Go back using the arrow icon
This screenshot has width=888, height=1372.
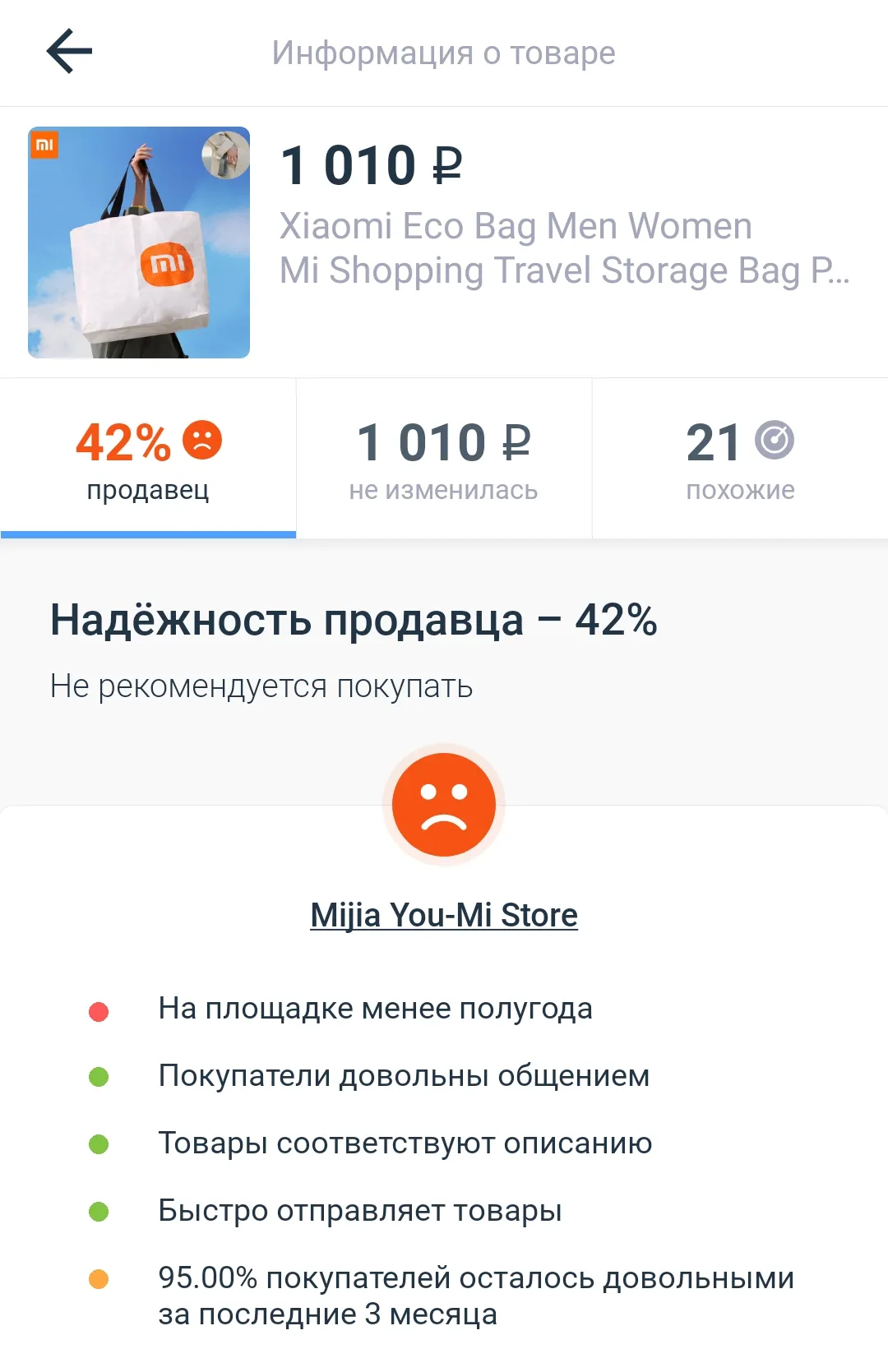(x=69, y=52)
